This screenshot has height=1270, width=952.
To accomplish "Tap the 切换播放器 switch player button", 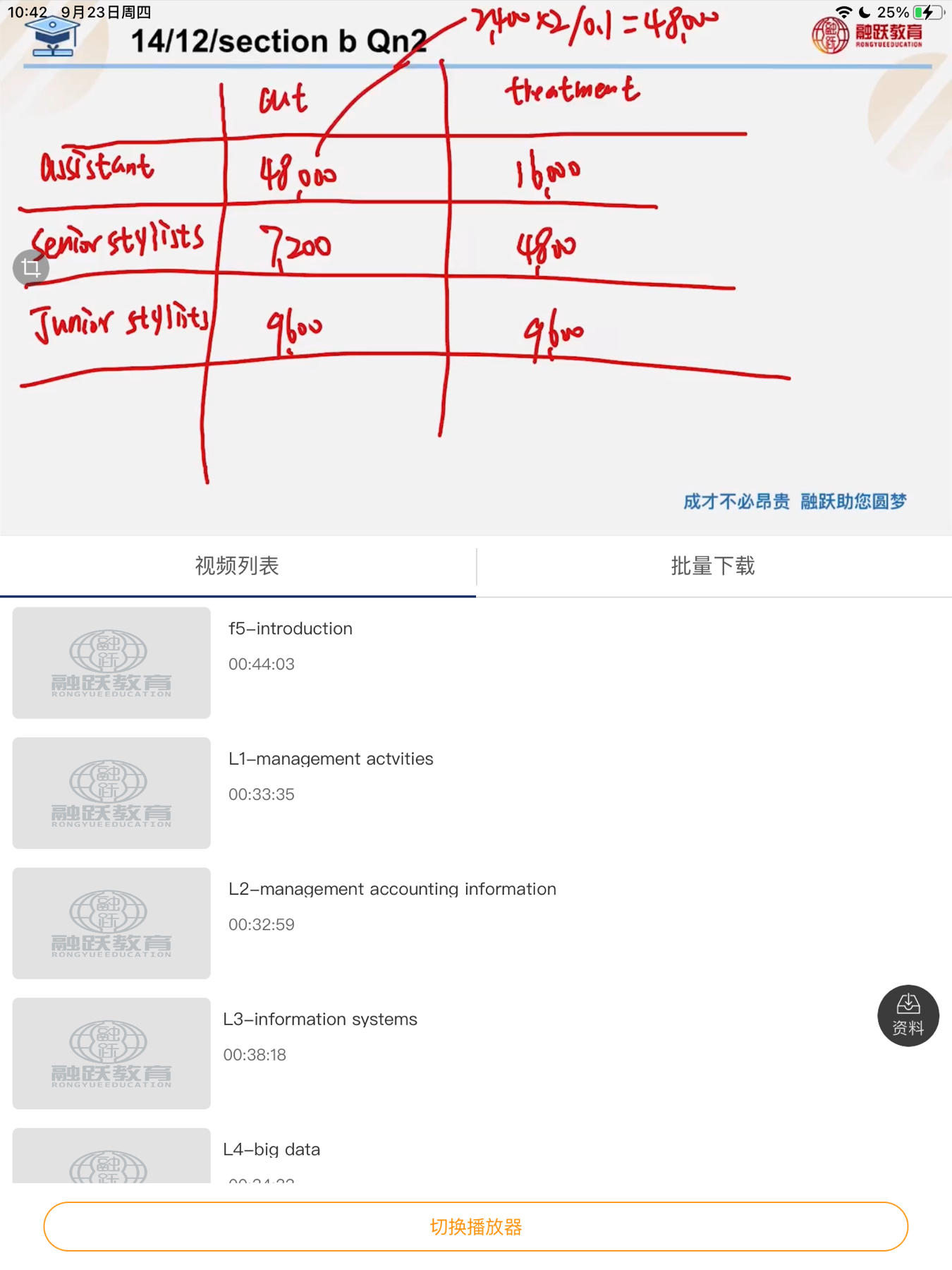I will (x=476, y=1226).
